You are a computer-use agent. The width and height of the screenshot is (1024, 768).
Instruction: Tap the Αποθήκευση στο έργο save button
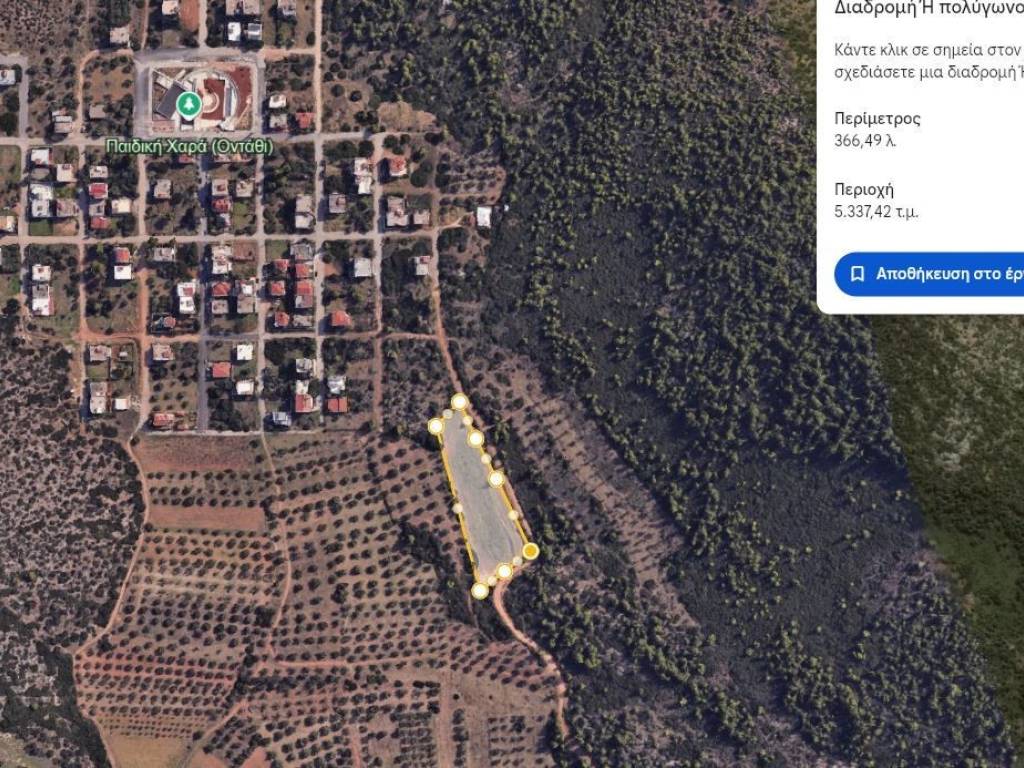[930, 274]
